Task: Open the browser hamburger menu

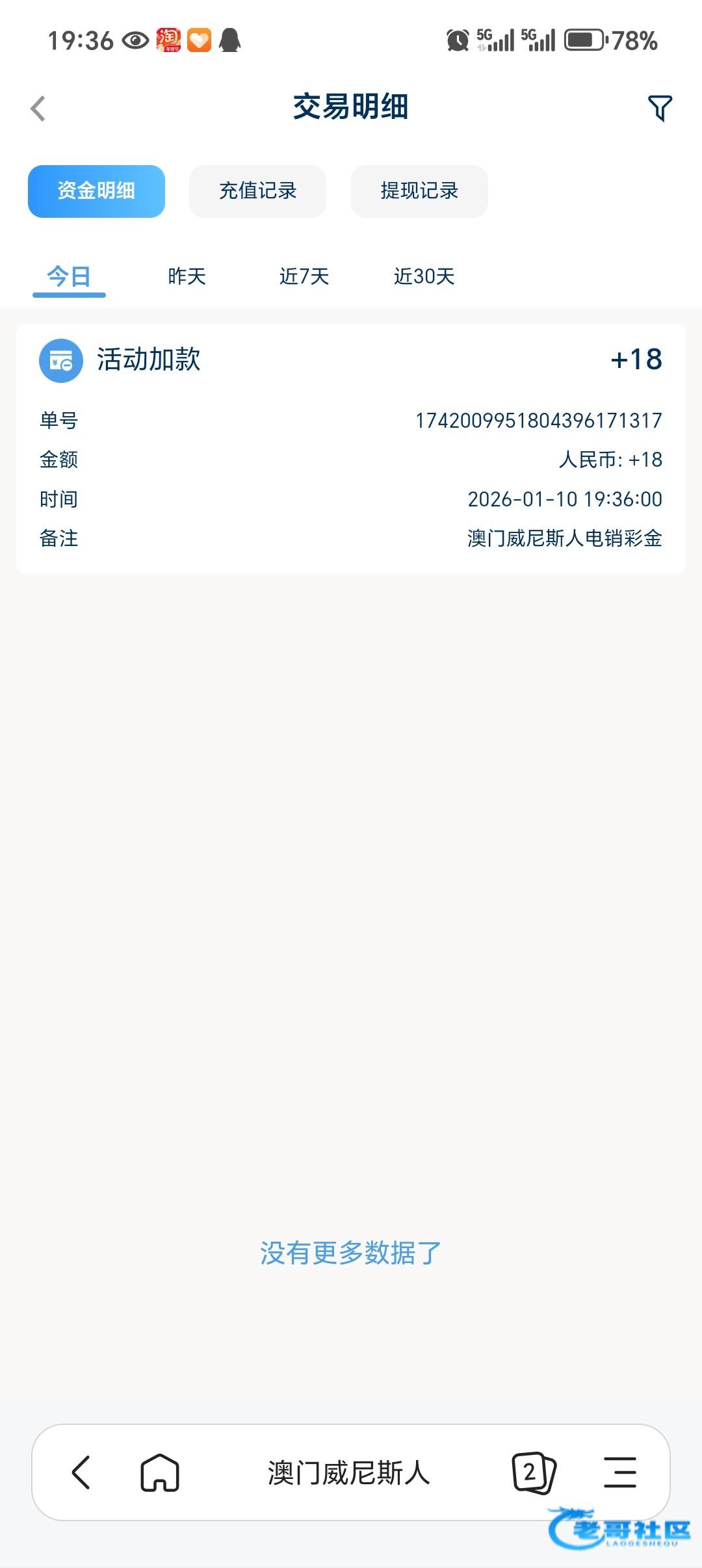Action: (x=620, y=1472)
